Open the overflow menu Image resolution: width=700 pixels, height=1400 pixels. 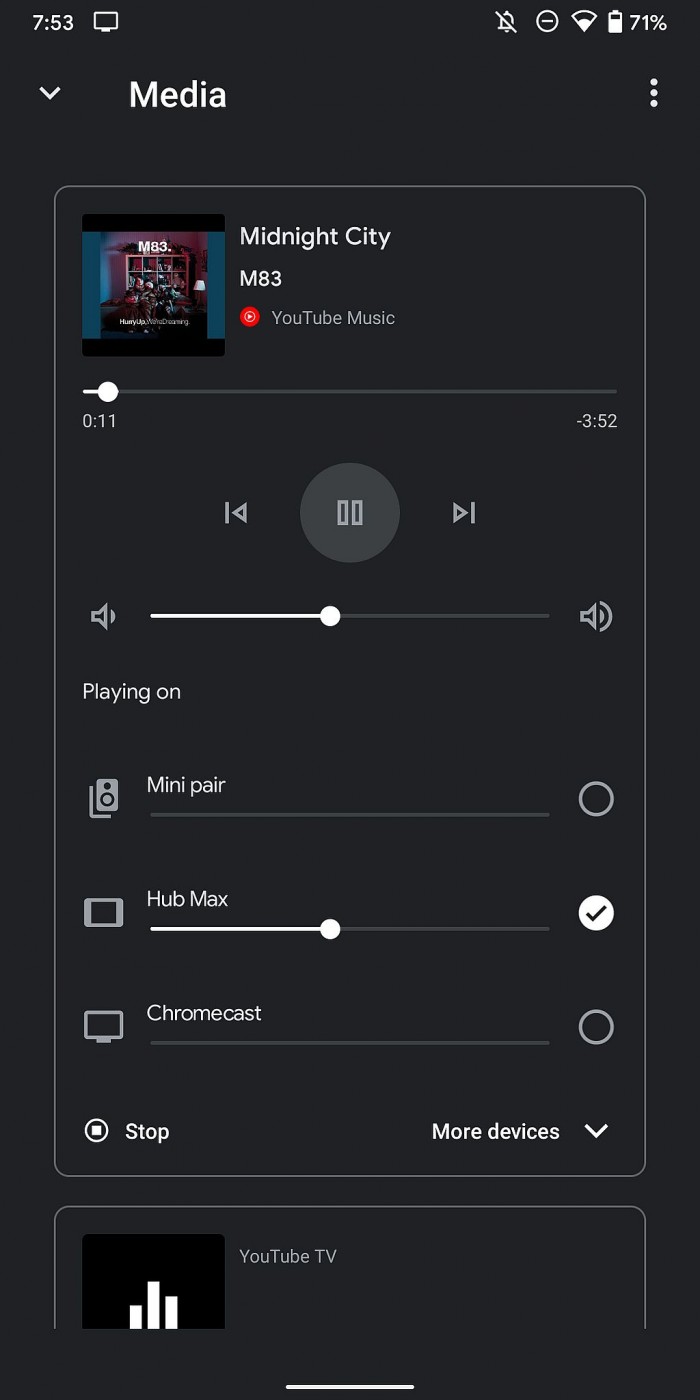click(653, 94)
